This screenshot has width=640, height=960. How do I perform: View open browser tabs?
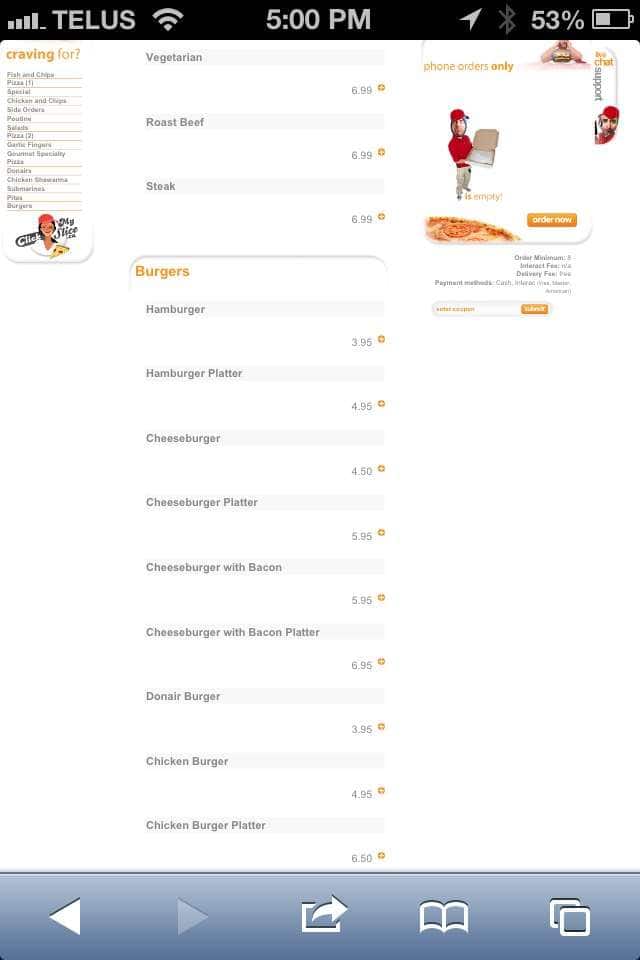click(569, 916)
